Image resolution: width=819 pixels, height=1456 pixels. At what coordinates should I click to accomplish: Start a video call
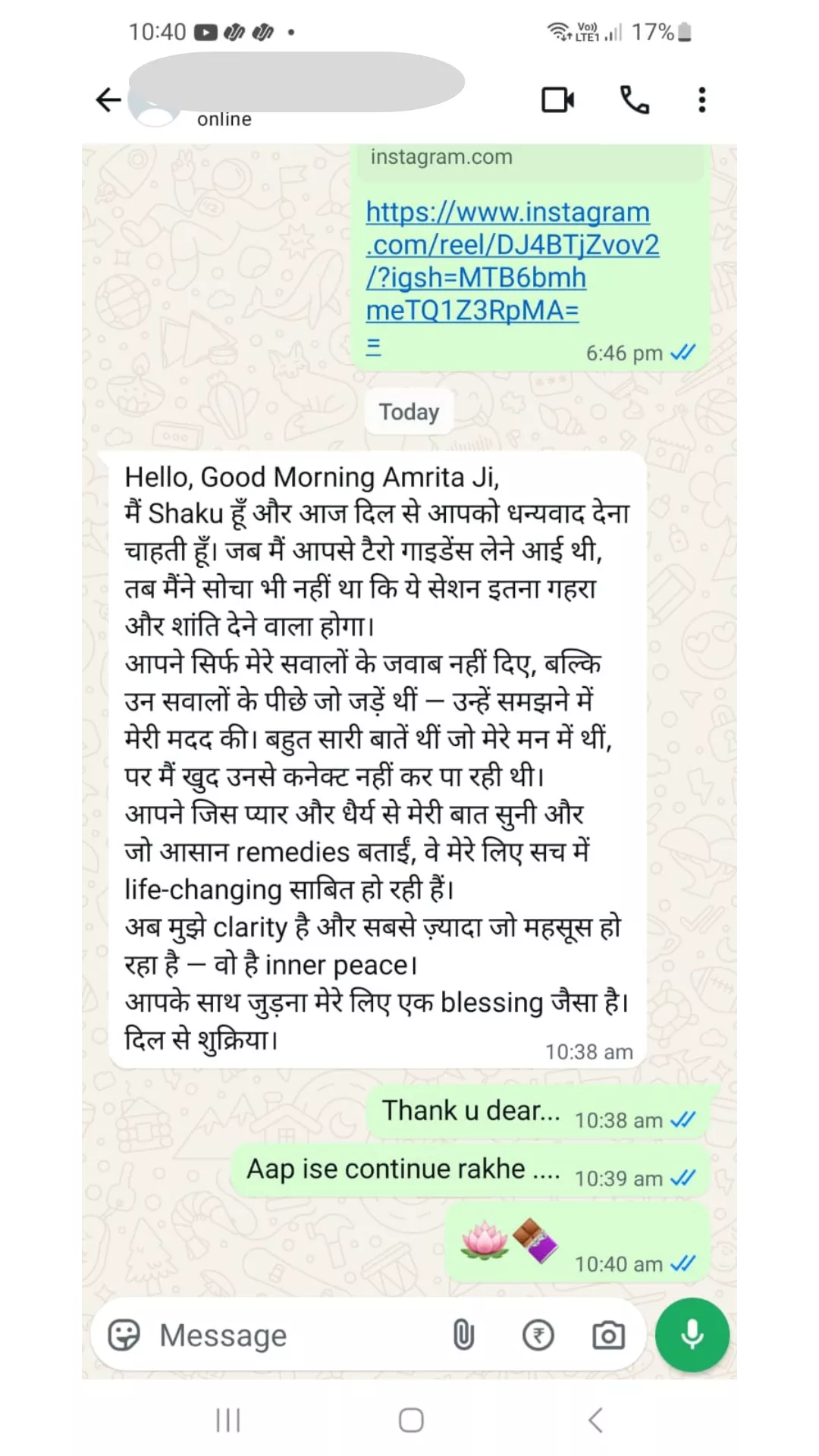(x=557, y=100)
